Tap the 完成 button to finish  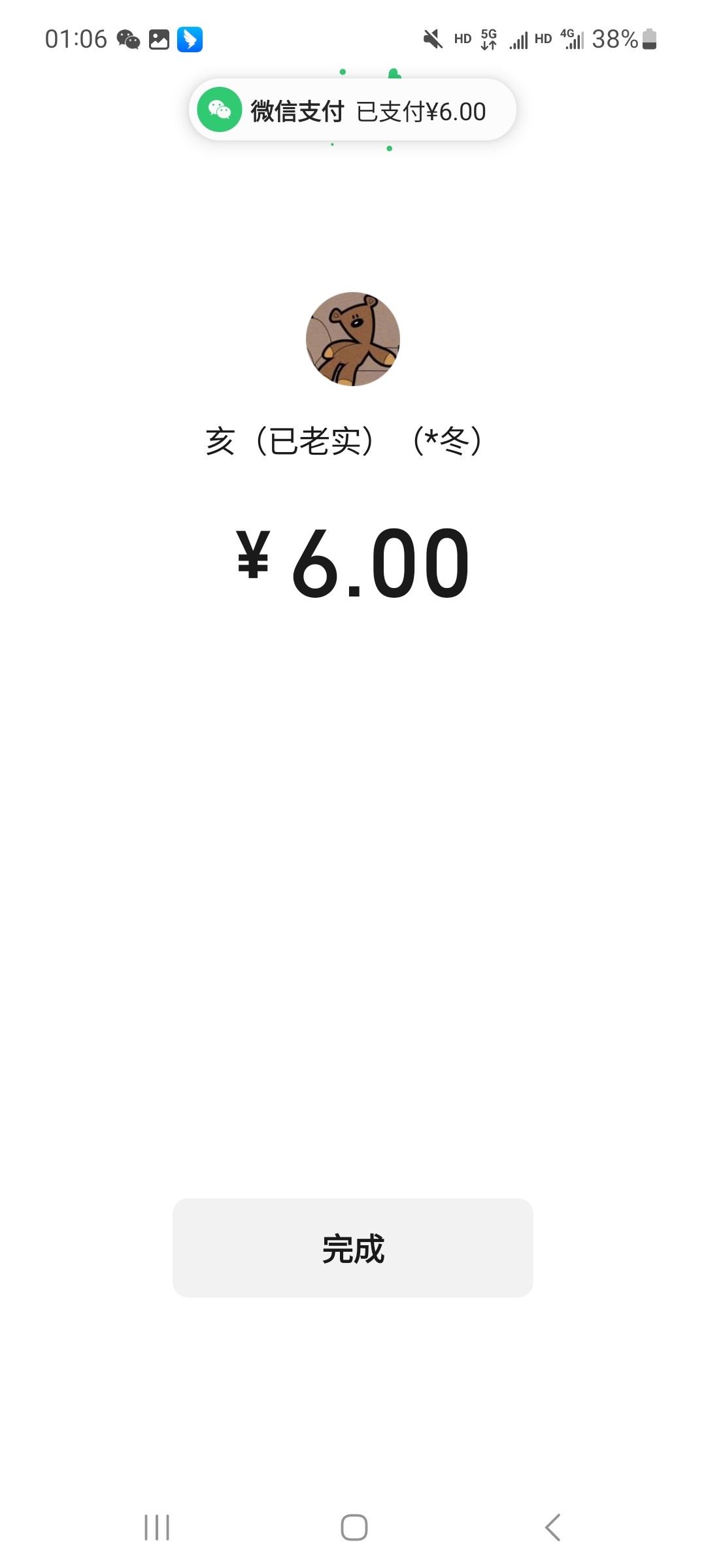tap(353, 1248)
